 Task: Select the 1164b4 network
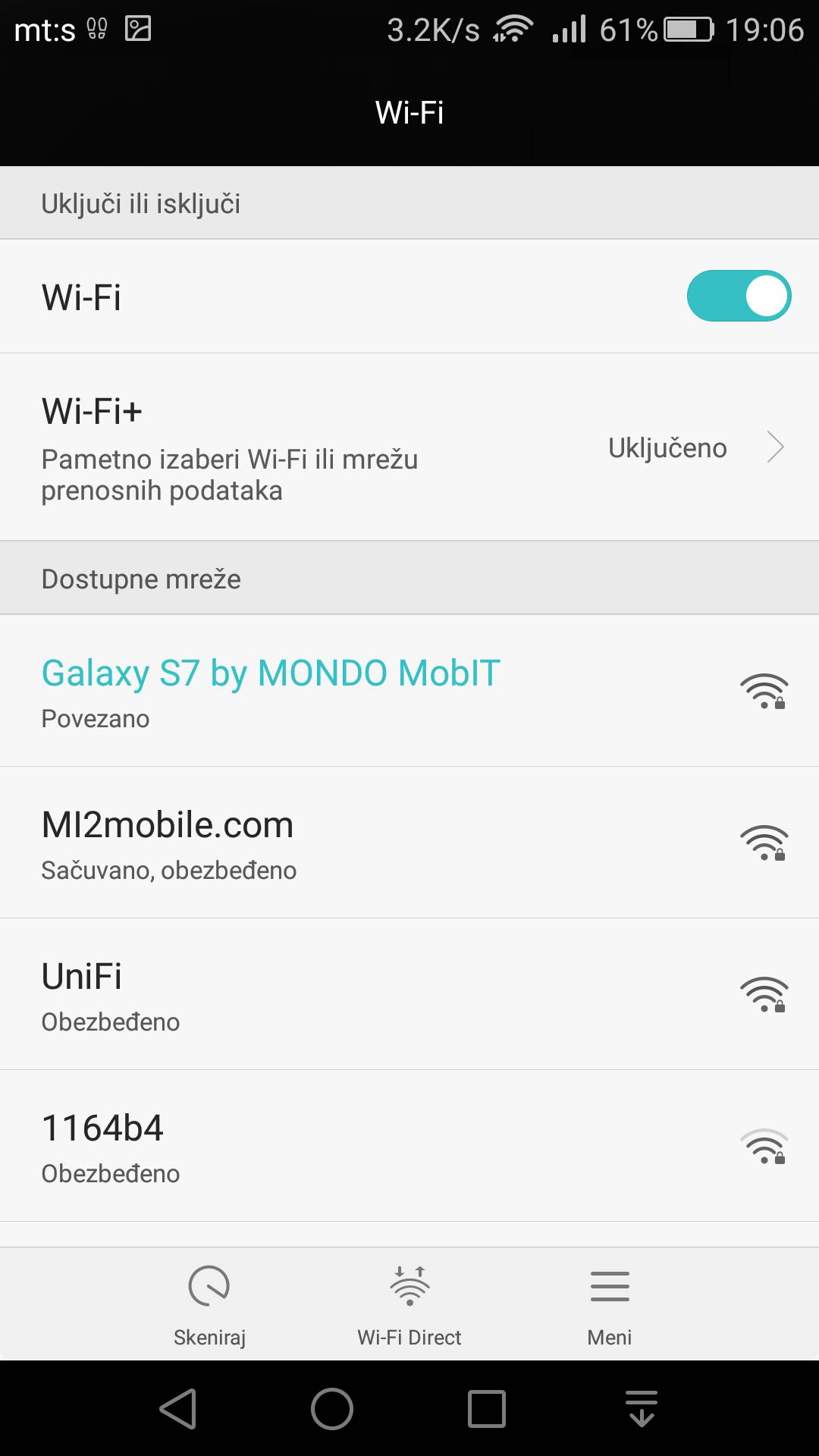tap(409, 1145)
